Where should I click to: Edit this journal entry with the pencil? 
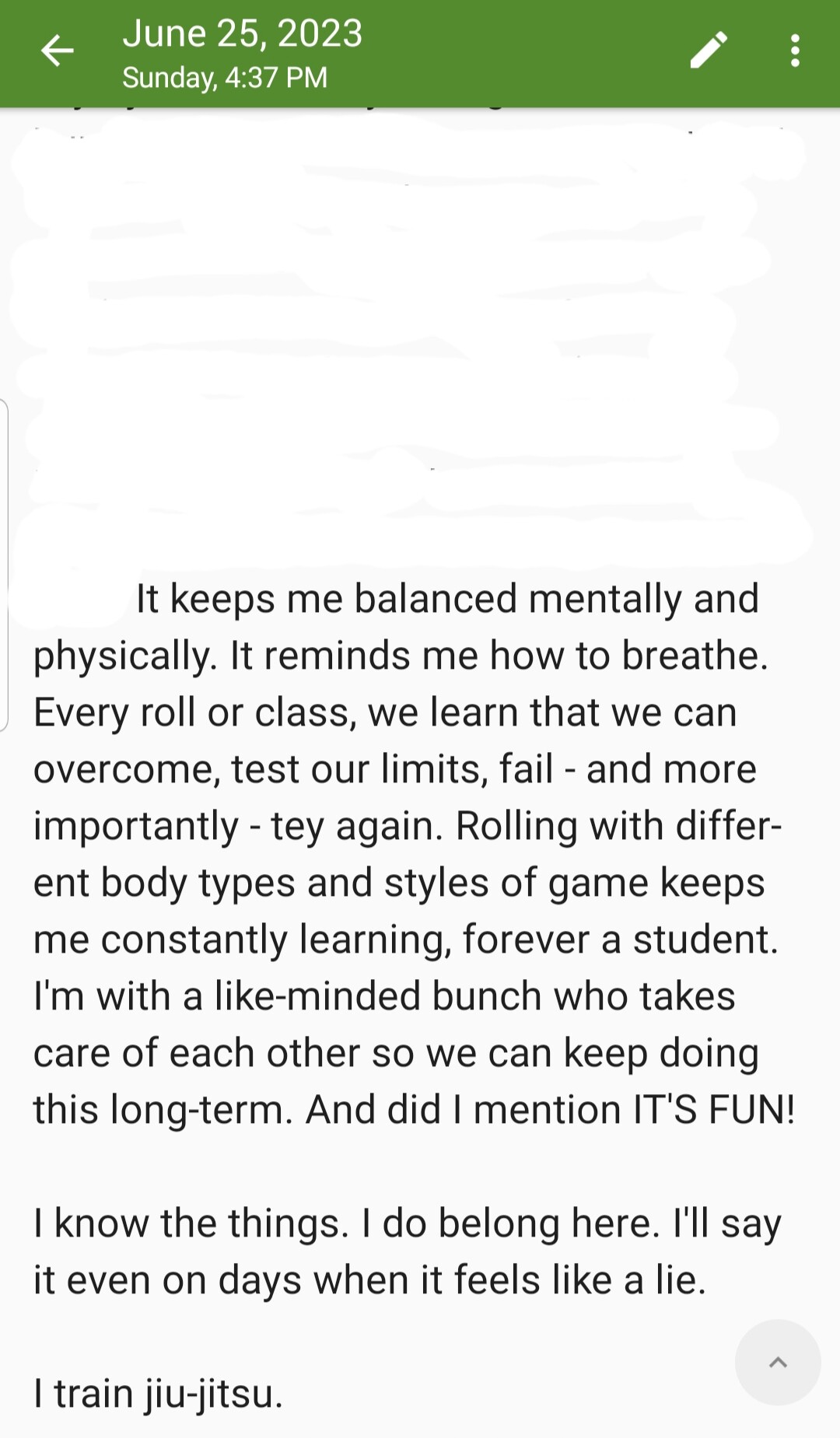pos(709,51)
